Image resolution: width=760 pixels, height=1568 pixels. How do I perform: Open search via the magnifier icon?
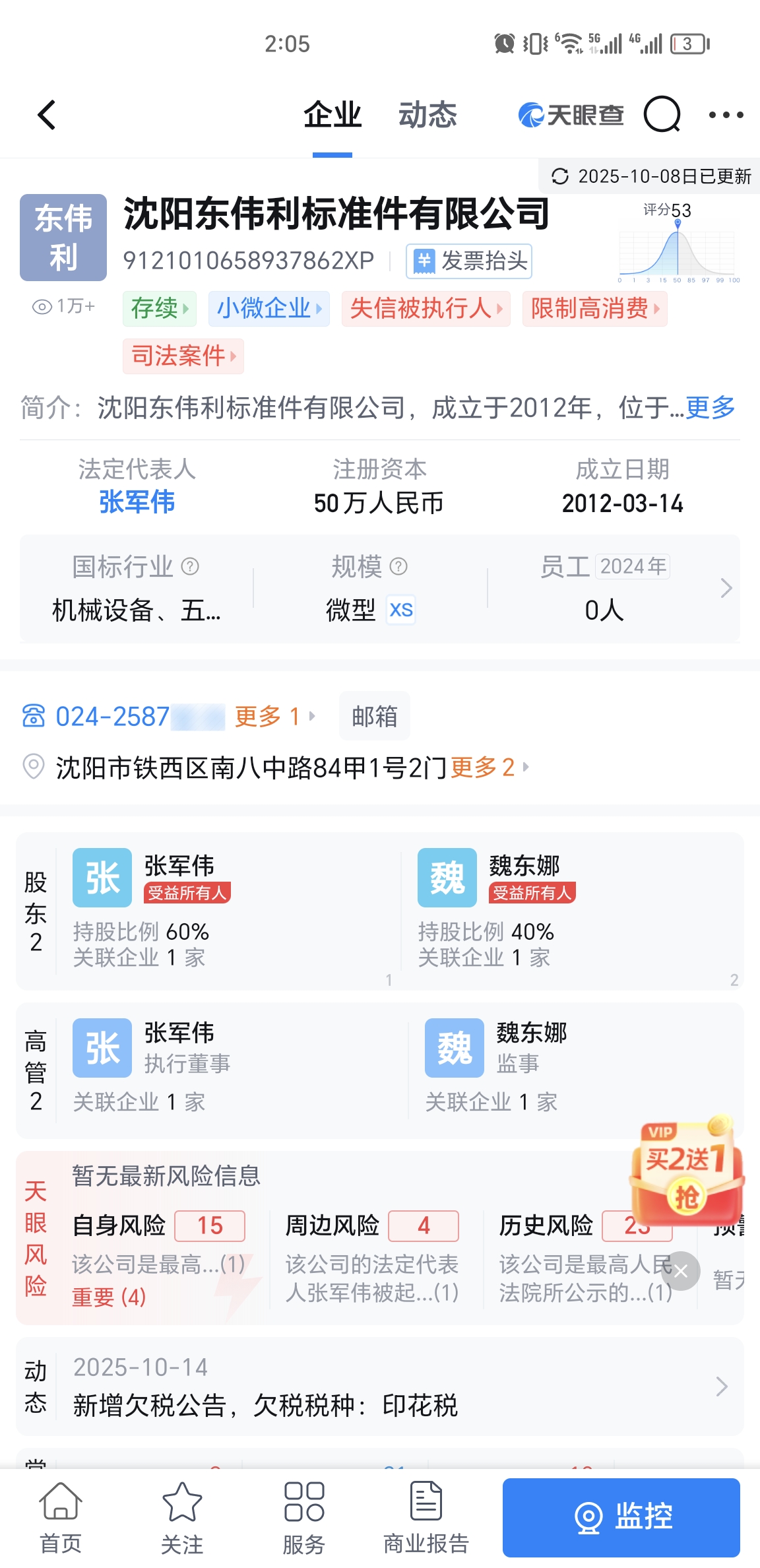662,115
